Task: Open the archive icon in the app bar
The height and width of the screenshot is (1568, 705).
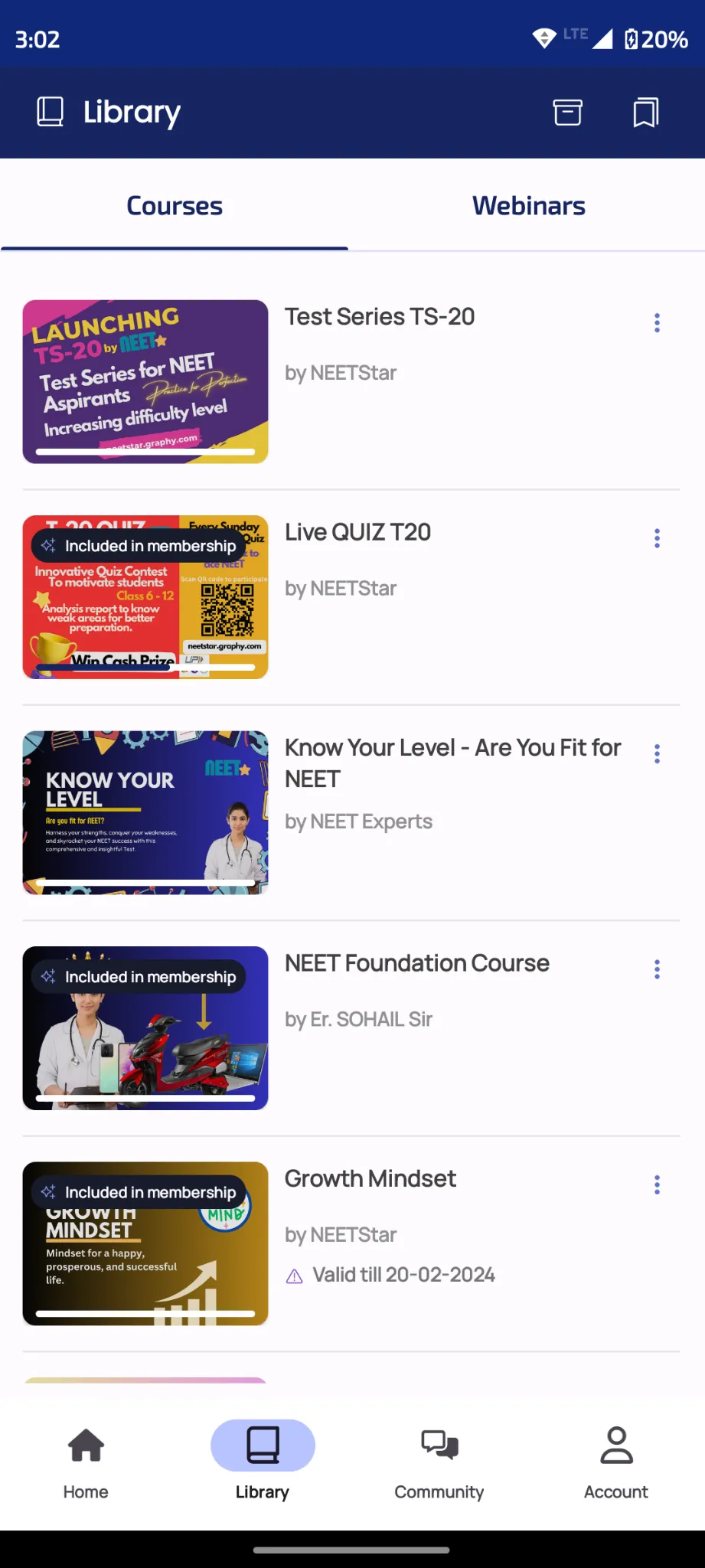Action: tap(567, 113)
